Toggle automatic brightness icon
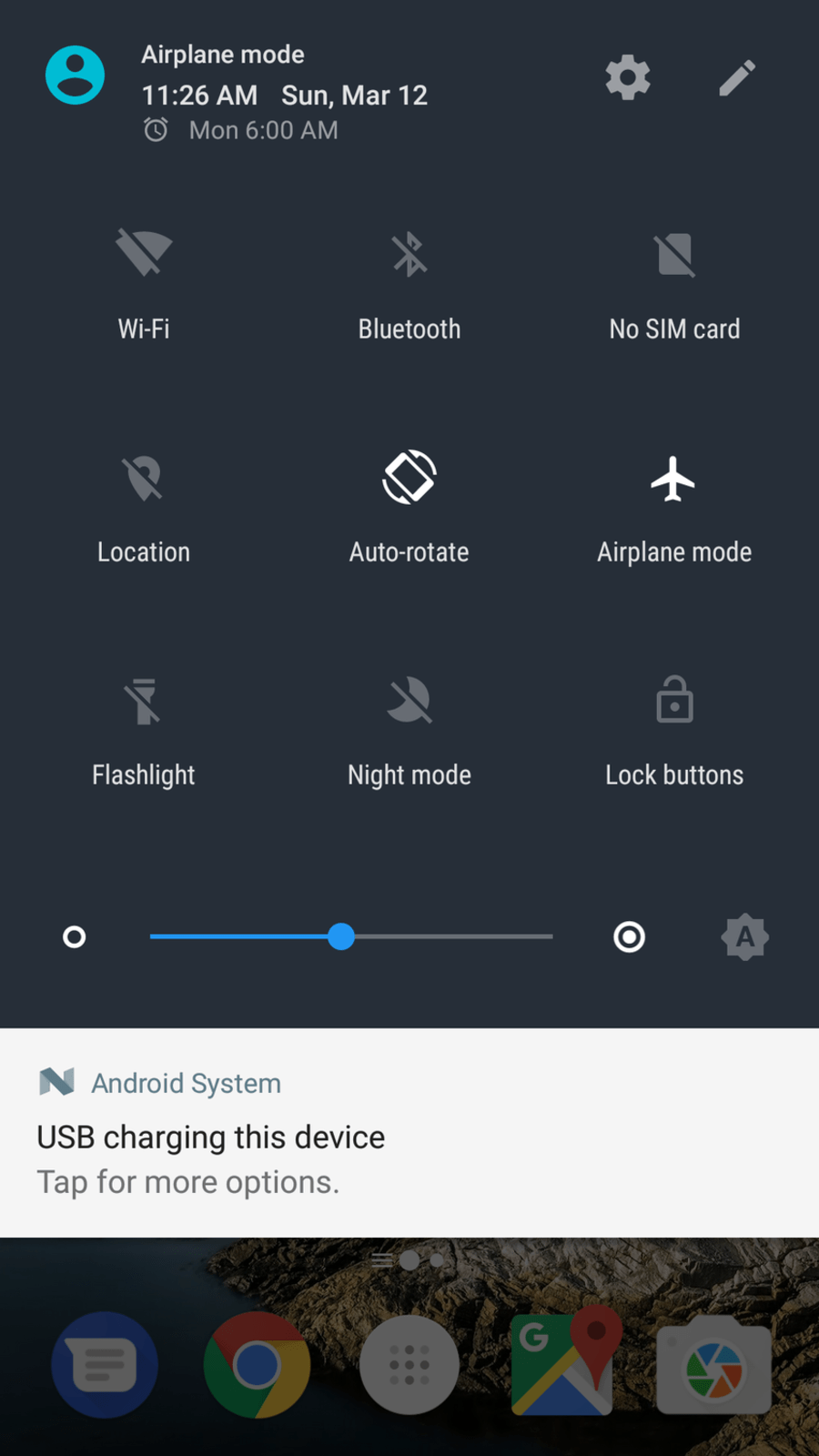Image resolution: width=819 pixels, height=1456 pixels. (745, 936)
